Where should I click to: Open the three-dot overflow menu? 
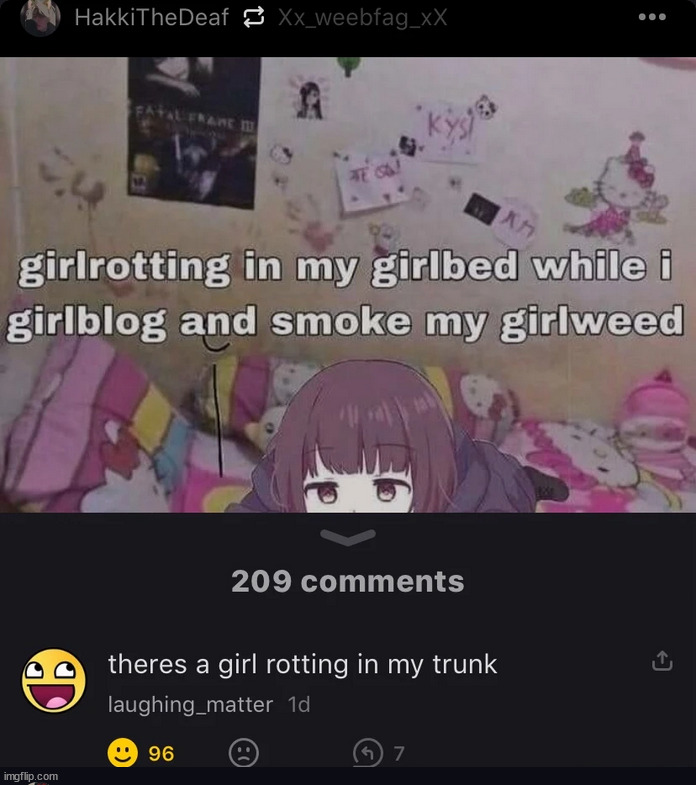(x=651, y=18)
